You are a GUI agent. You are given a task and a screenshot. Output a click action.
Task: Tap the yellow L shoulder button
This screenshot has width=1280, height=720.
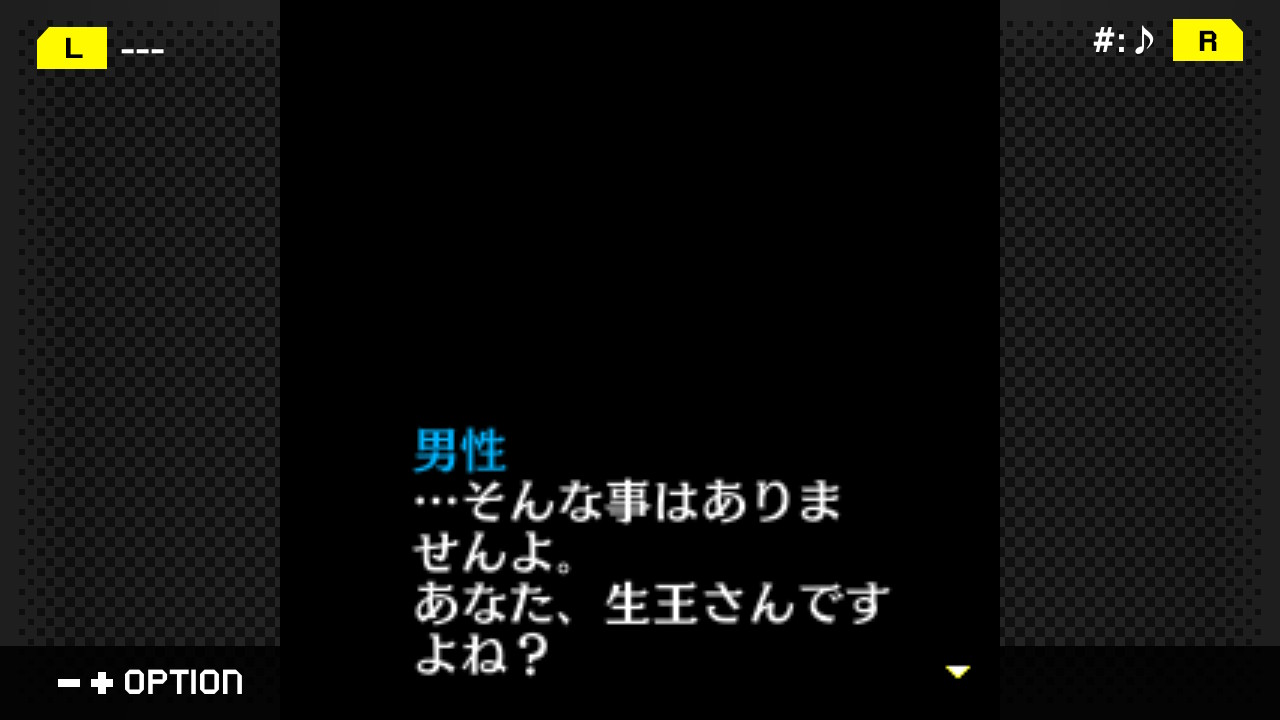(x=72, y=48)
